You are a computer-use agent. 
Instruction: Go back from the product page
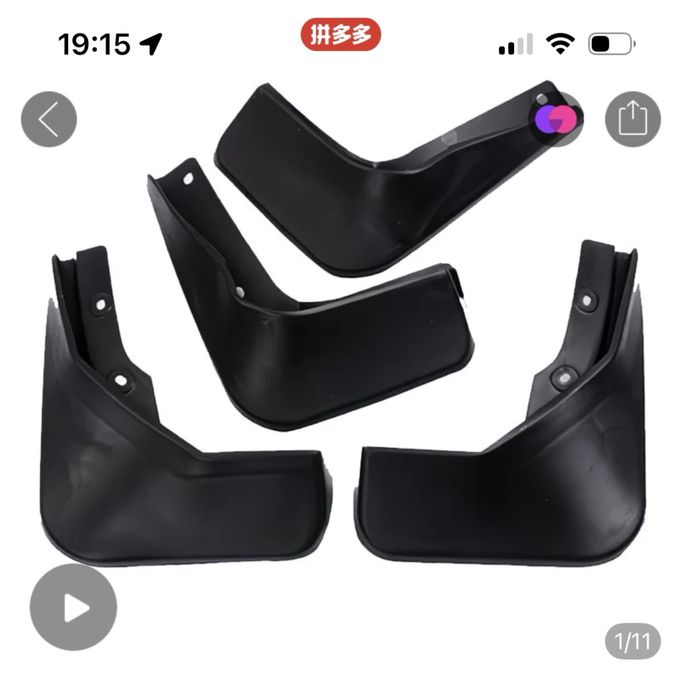pyautogui.click(x=48, y=119)
